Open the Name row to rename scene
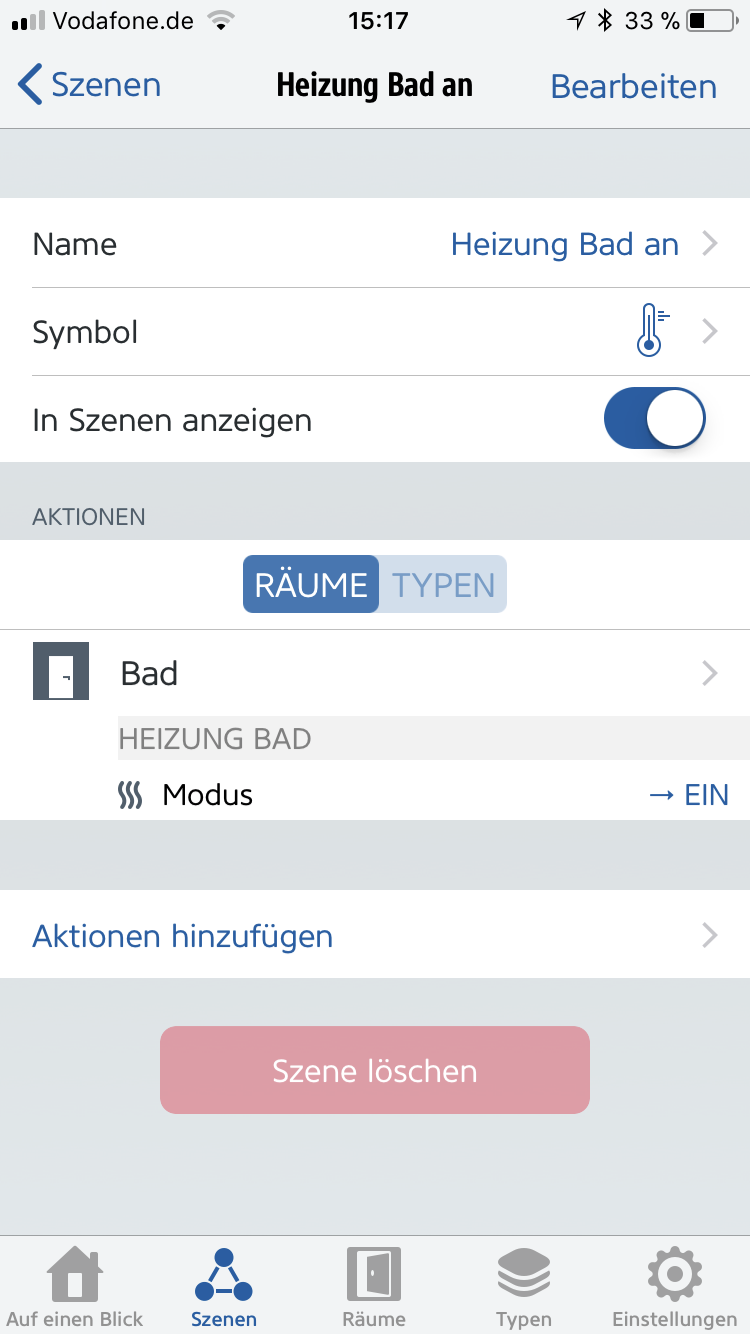This screenshot has height=1334, width=750. [x=375, y=244]
